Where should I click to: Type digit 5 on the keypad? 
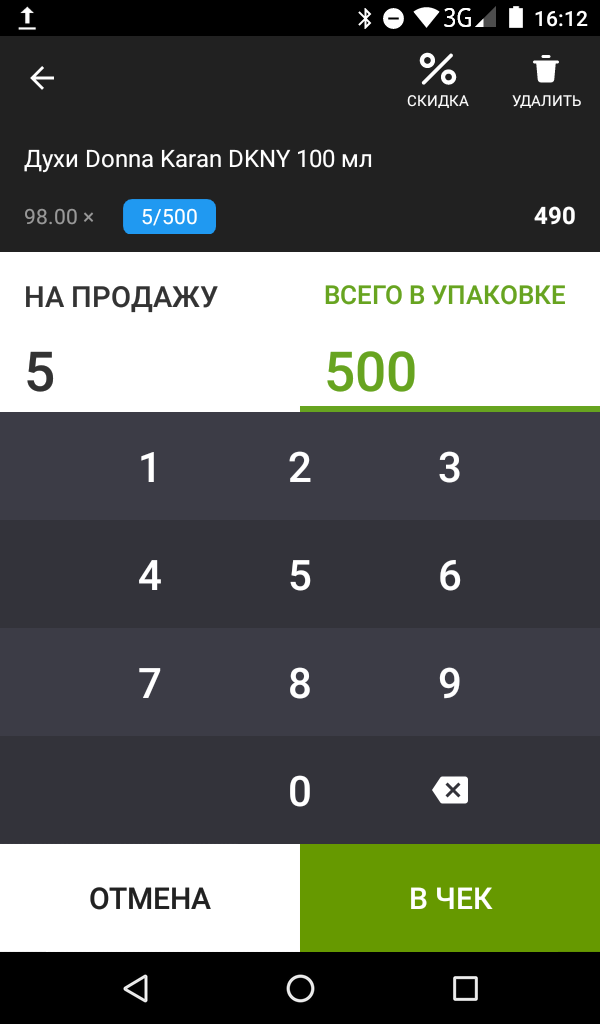pyautogui.click(x=300, y=574)
